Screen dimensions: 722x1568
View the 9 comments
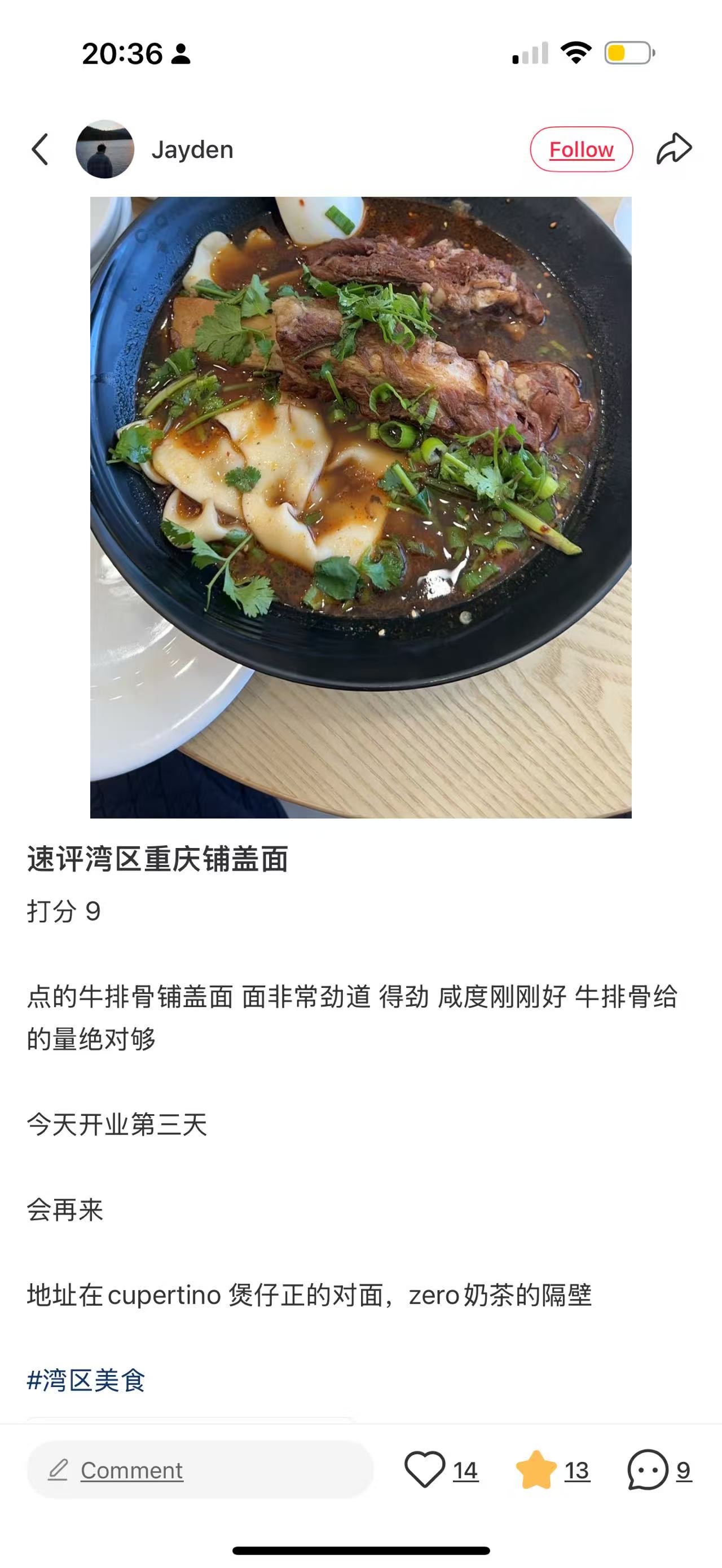(648, 1470)
